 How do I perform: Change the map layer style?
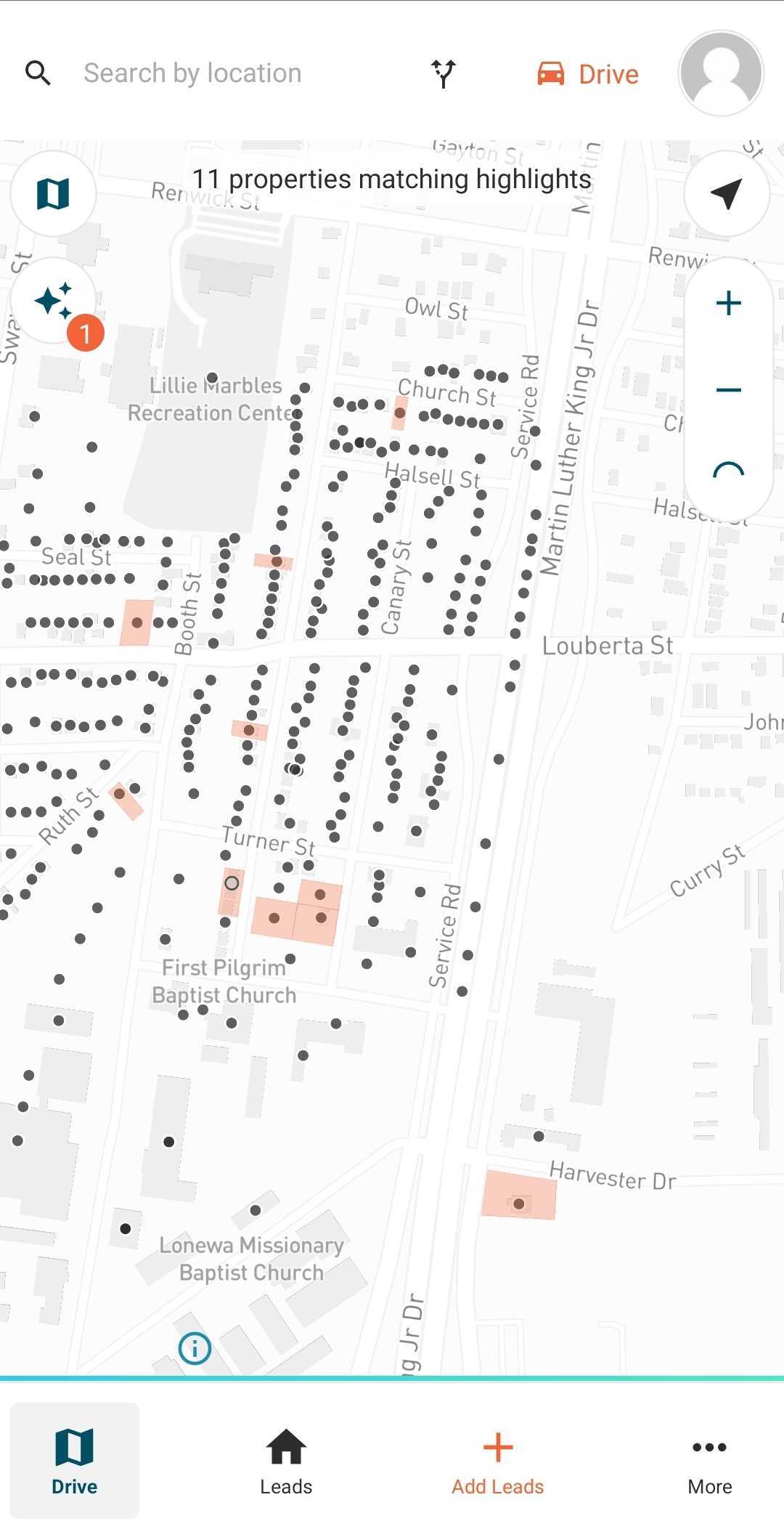(53, 194)
